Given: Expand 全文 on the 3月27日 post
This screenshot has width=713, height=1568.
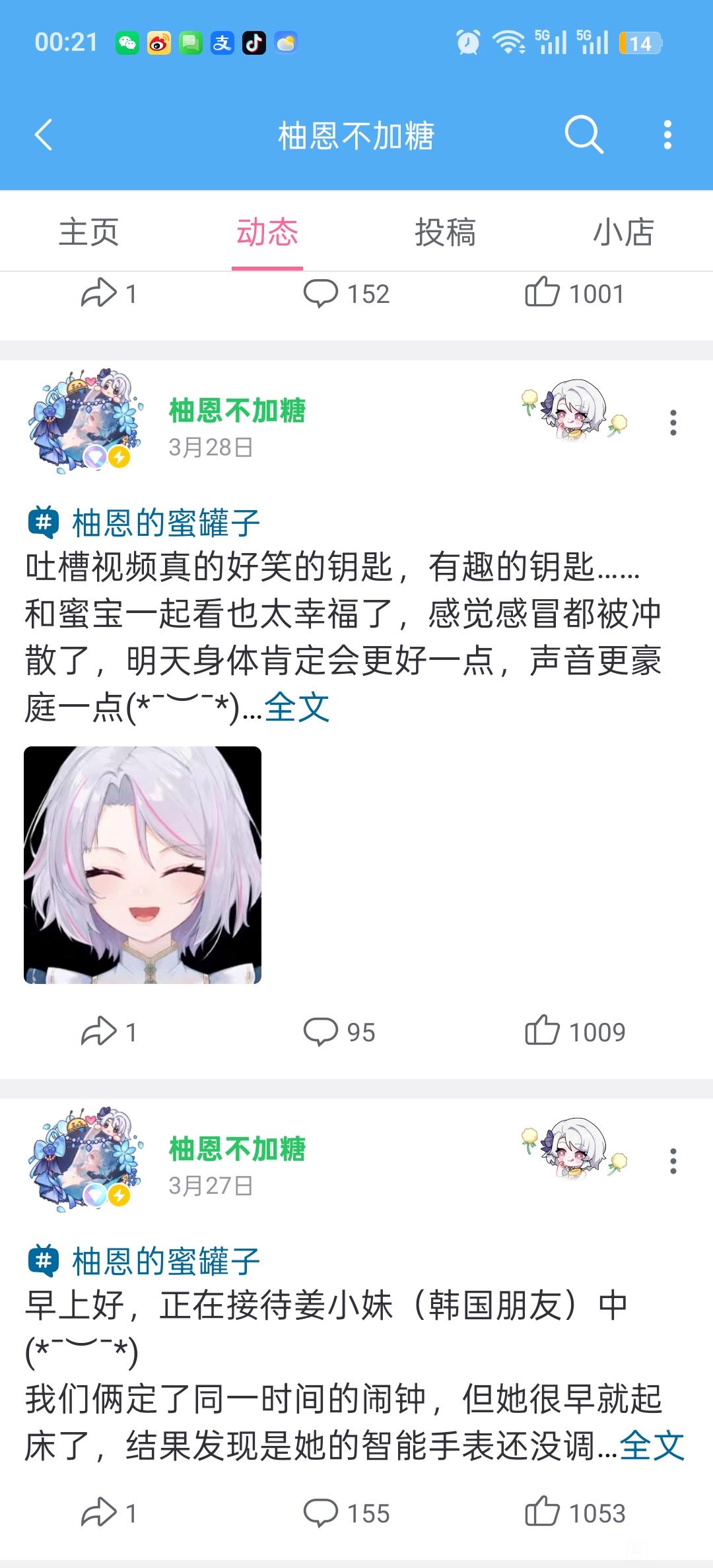Looking at the screenshot, I should click(x=652, y=1447).
